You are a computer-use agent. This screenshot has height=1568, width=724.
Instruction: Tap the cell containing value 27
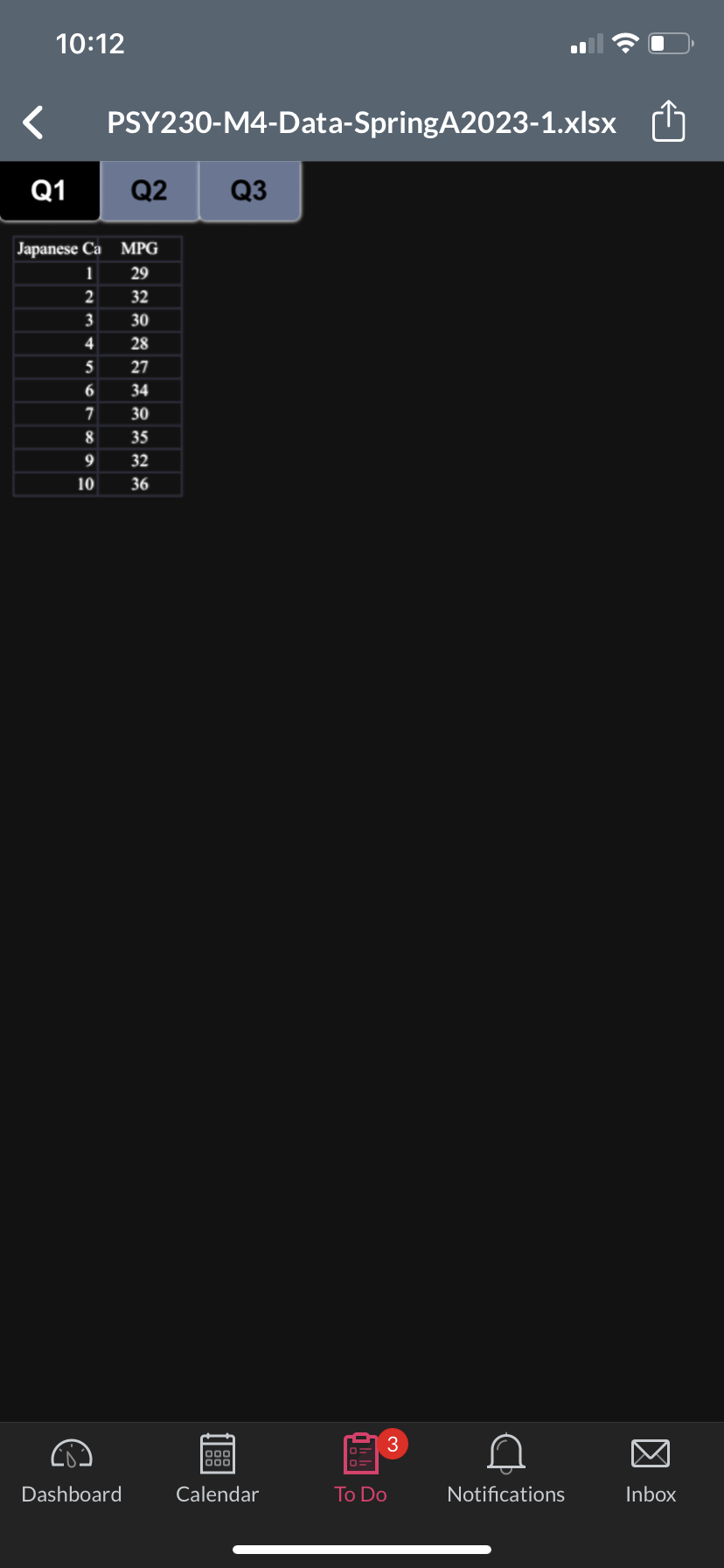point(140,367)
